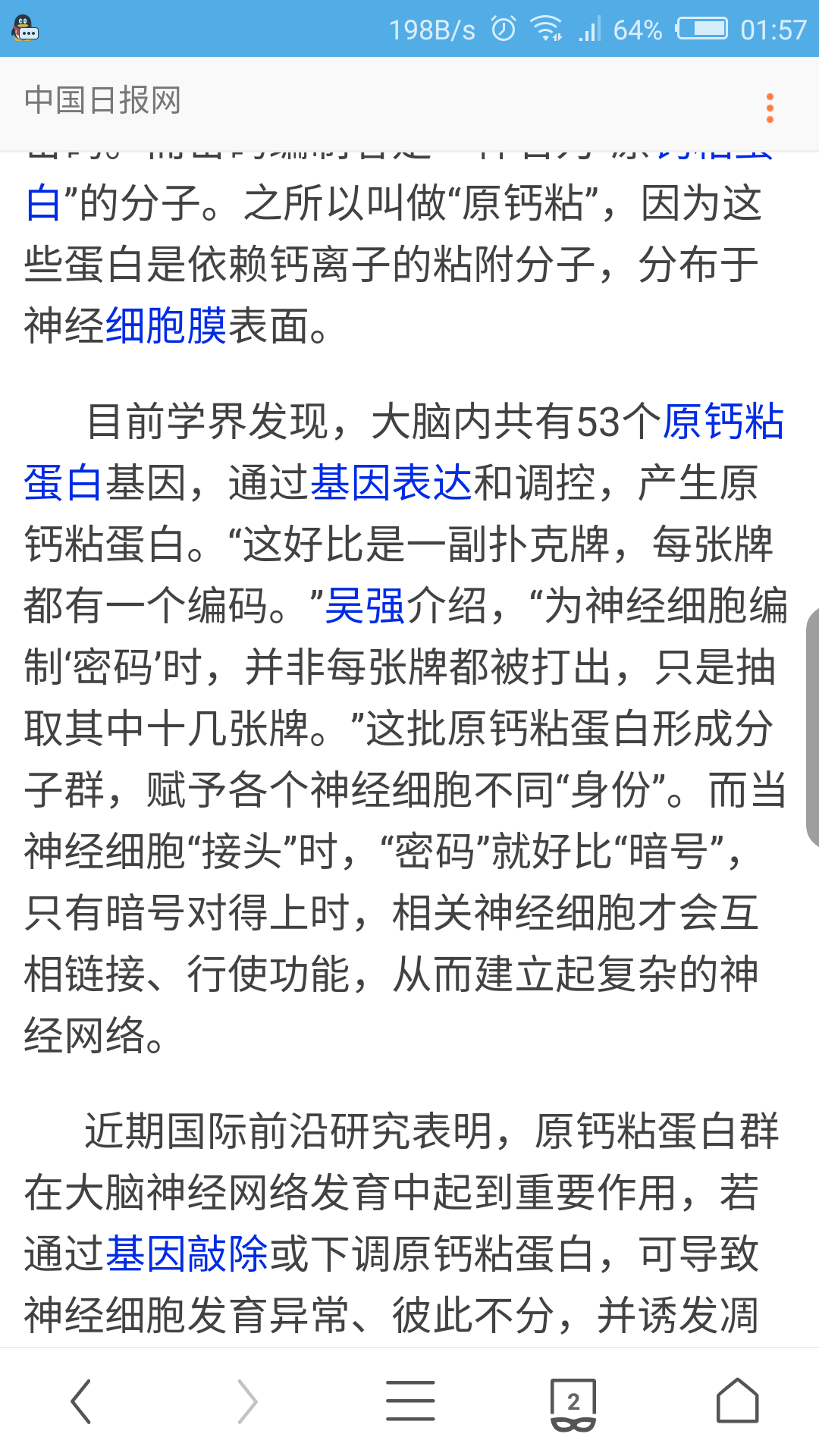
Task: Open the browser menu with three lines
Action: tap(410, 1401)
